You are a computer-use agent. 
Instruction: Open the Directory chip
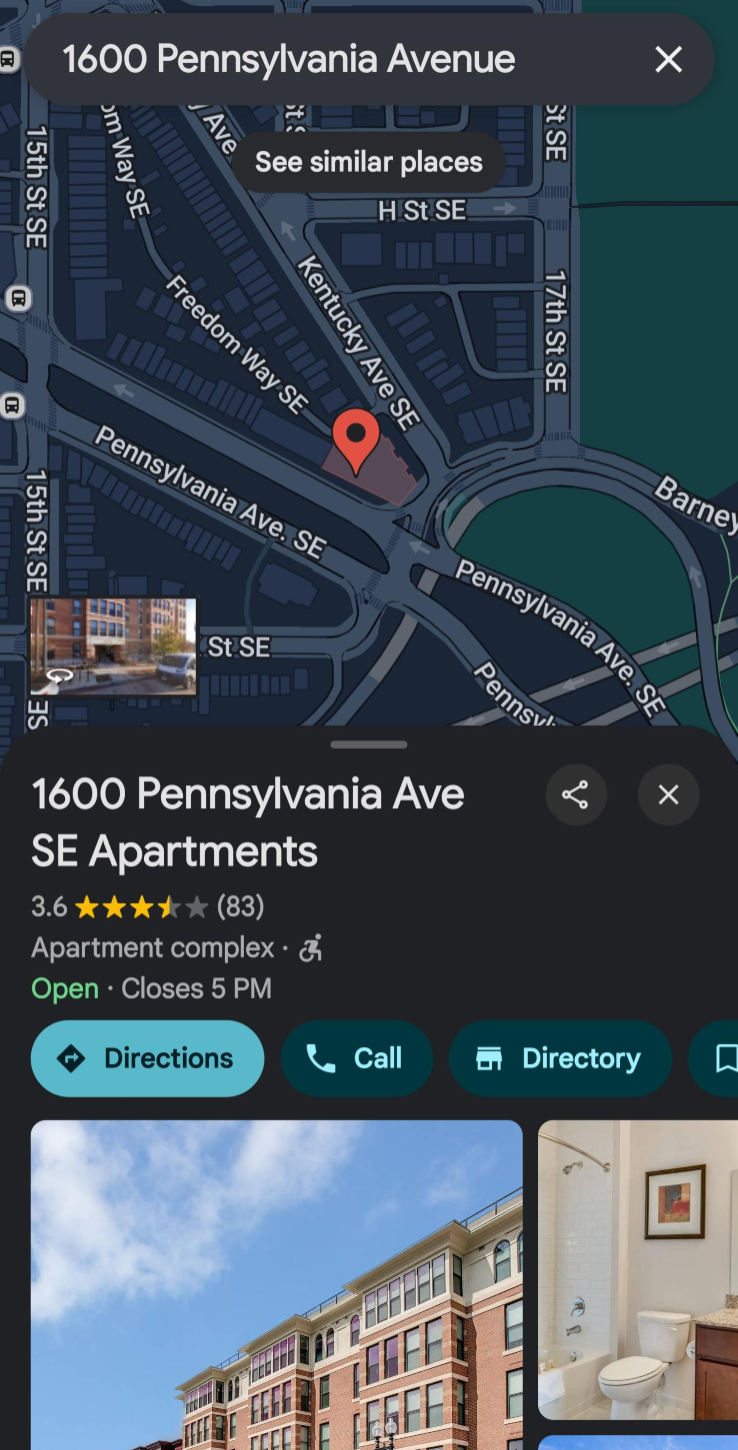pos(560,1058)
